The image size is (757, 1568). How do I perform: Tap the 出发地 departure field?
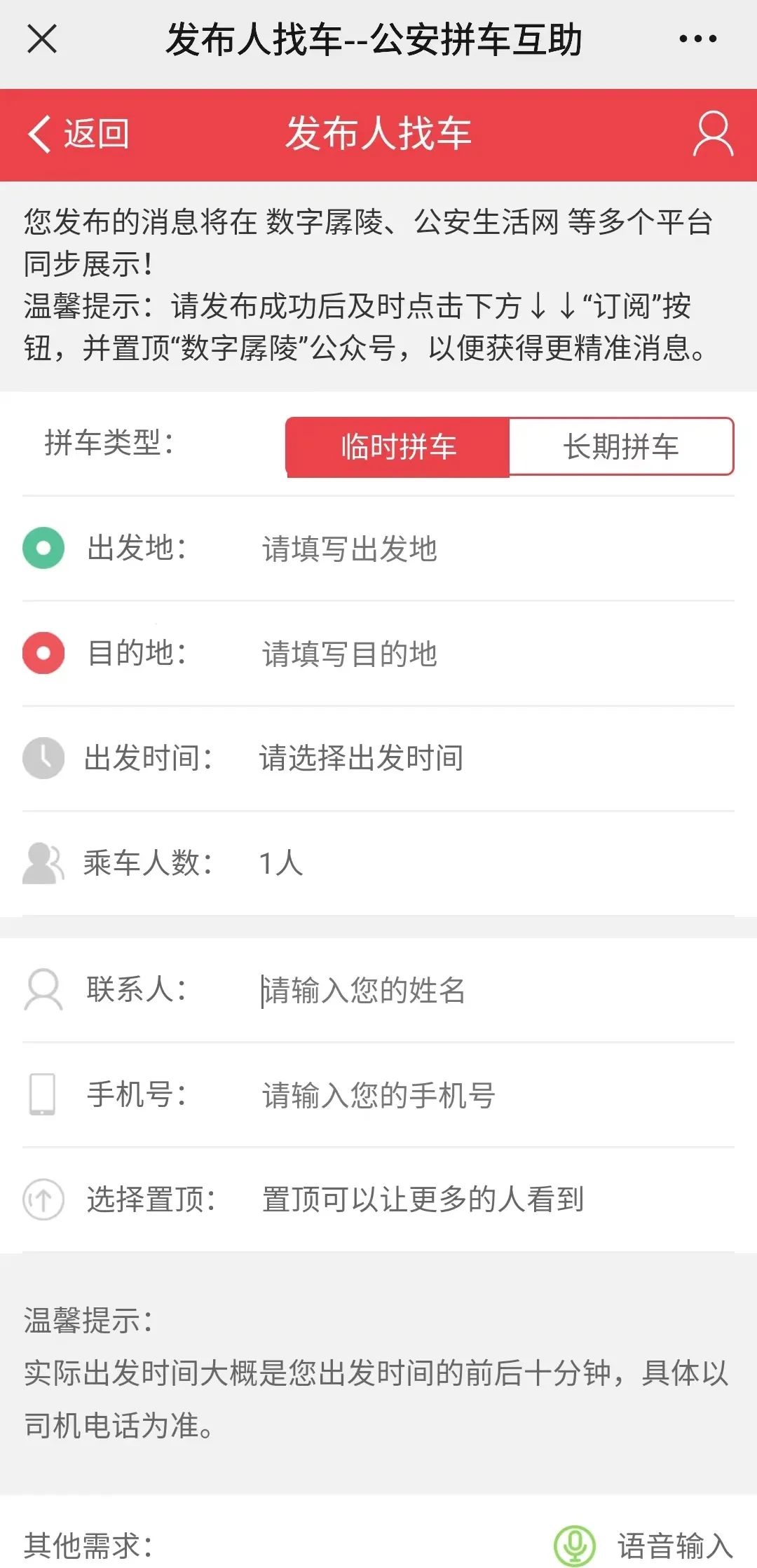coord(378,549)
